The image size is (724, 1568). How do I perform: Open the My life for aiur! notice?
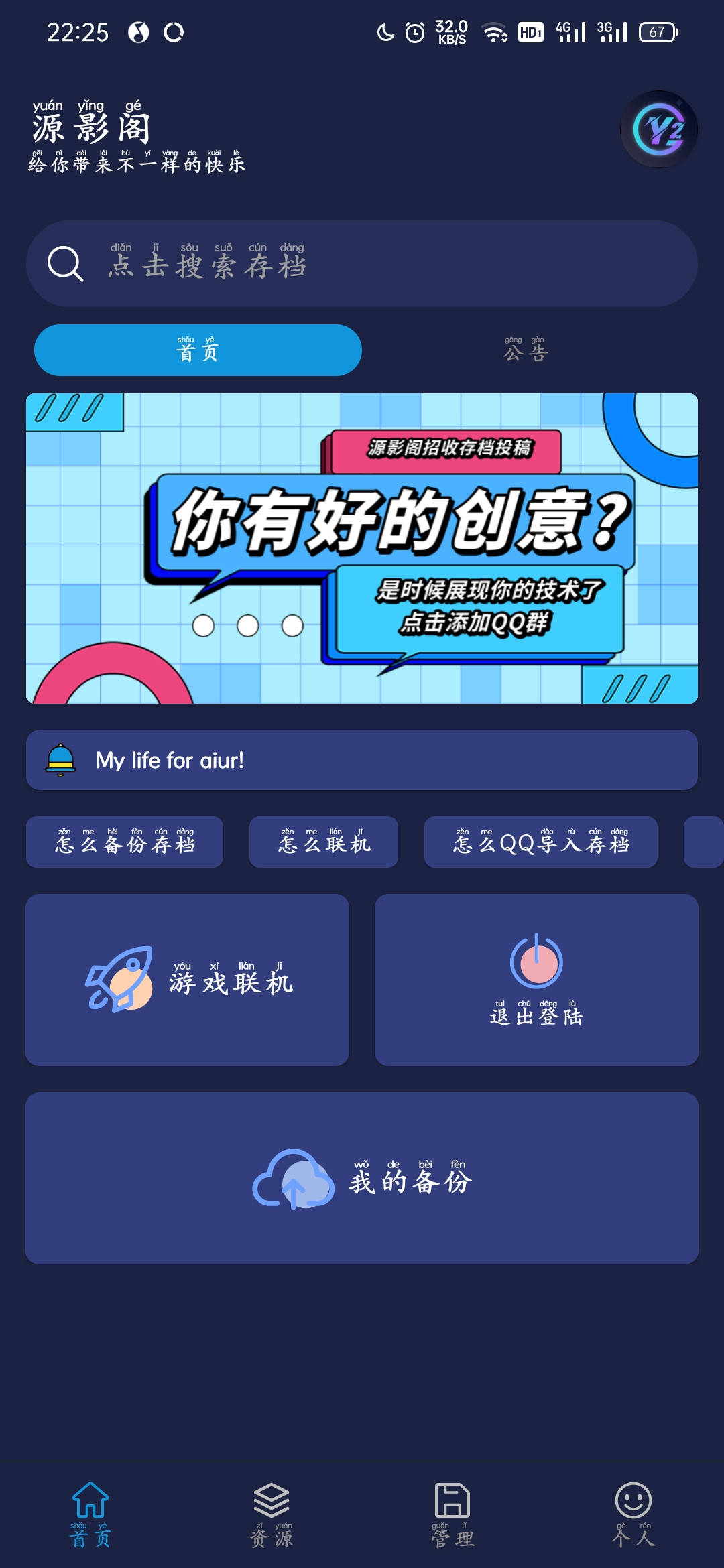coord(362,760)
